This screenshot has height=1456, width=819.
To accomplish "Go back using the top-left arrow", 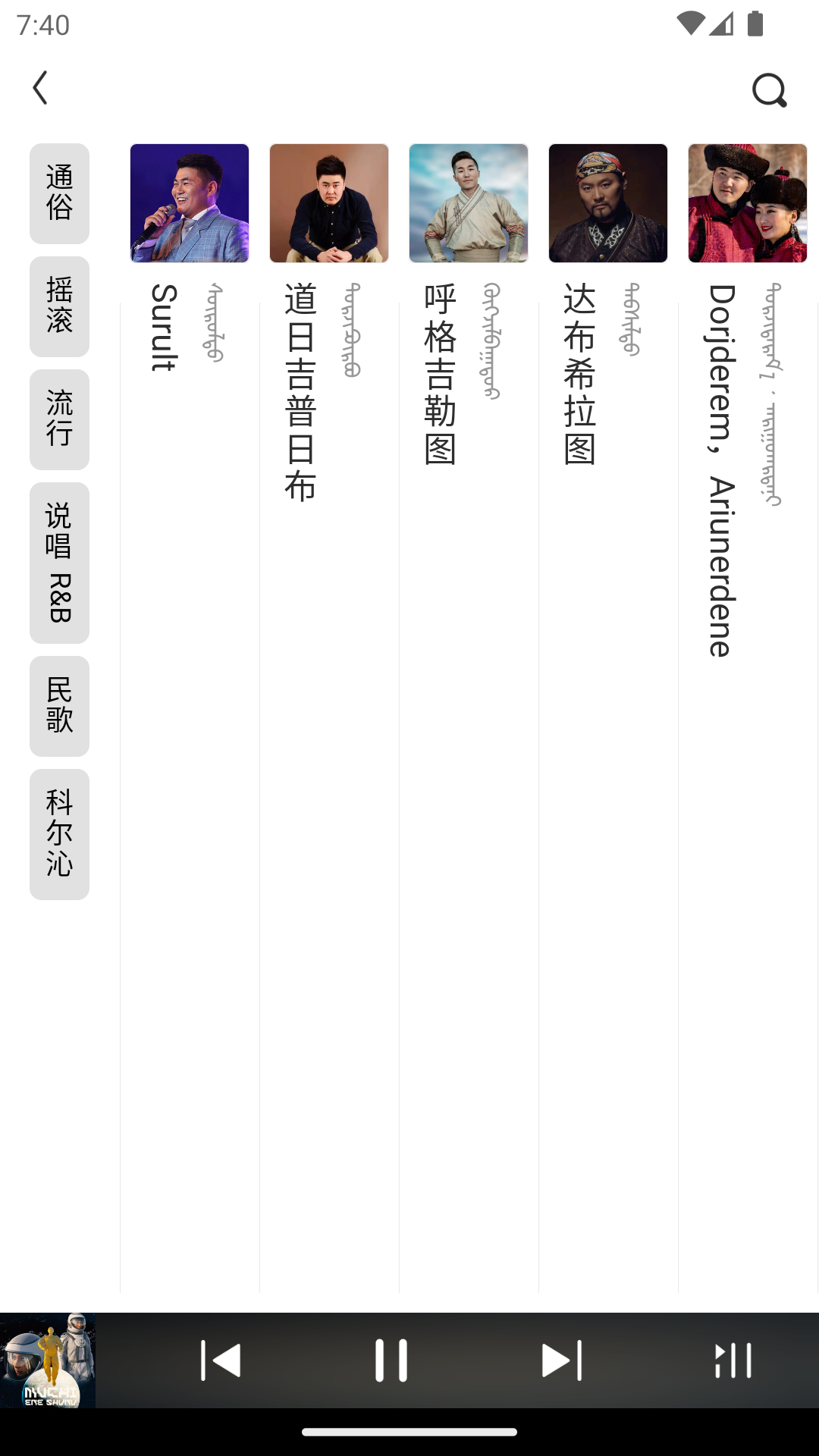I will coord(41,88).
